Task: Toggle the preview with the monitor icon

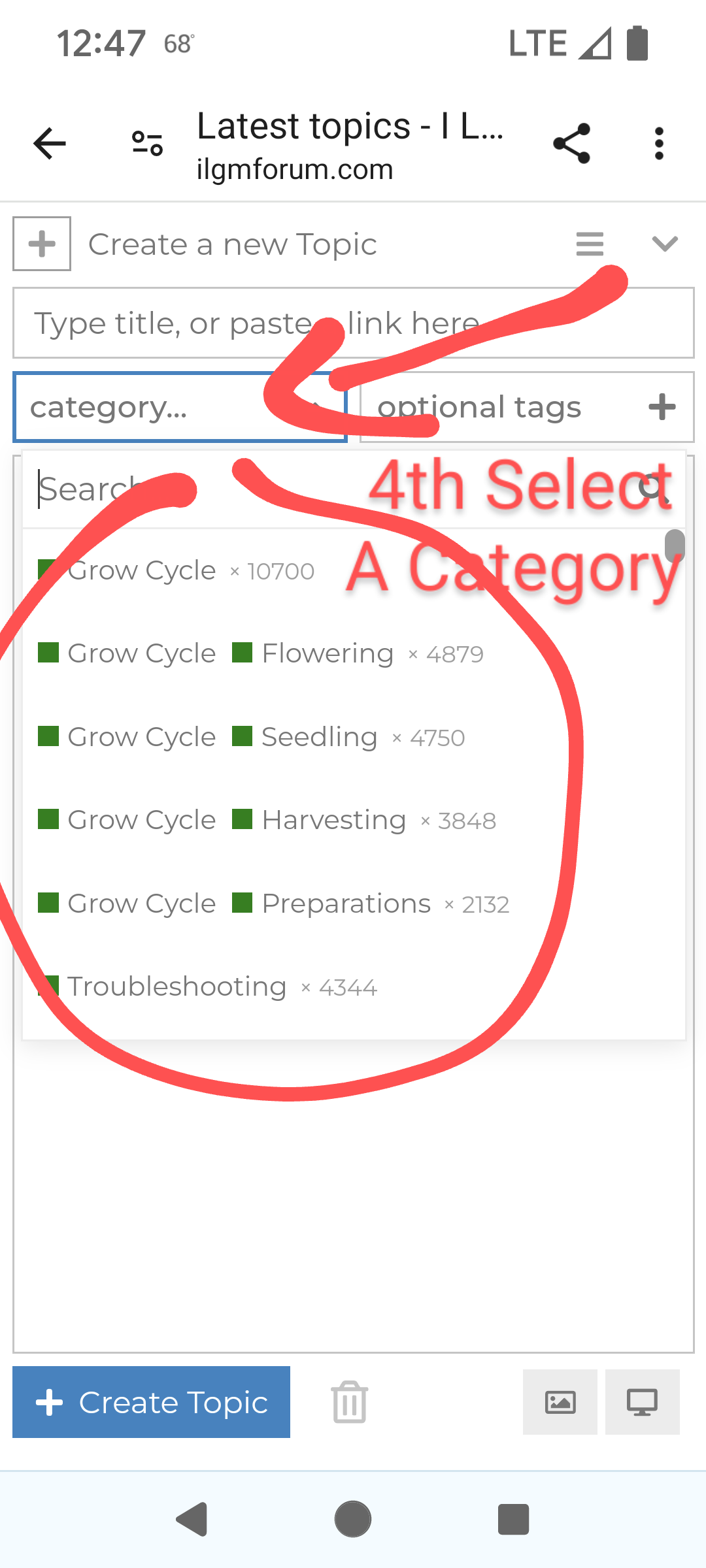Action: pyautogui.click(x=642, y=1402)
